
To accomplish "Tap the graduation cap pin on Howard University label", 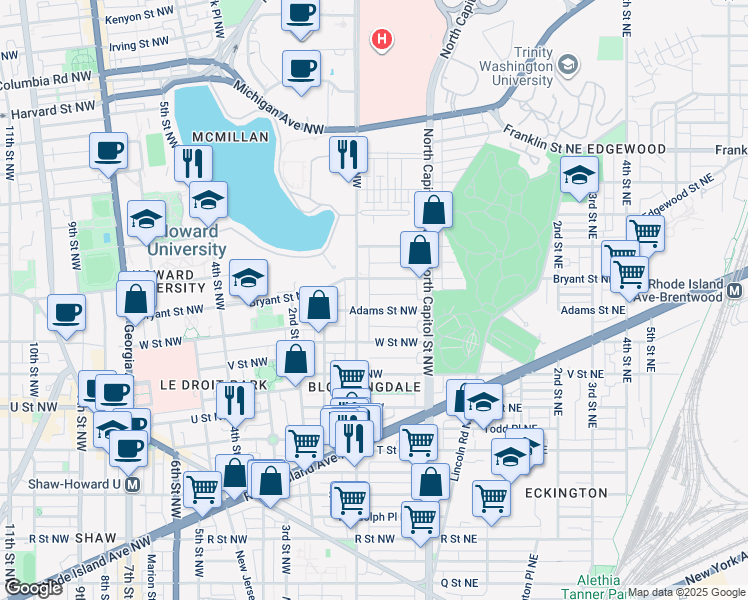I will tap(146, 218).
